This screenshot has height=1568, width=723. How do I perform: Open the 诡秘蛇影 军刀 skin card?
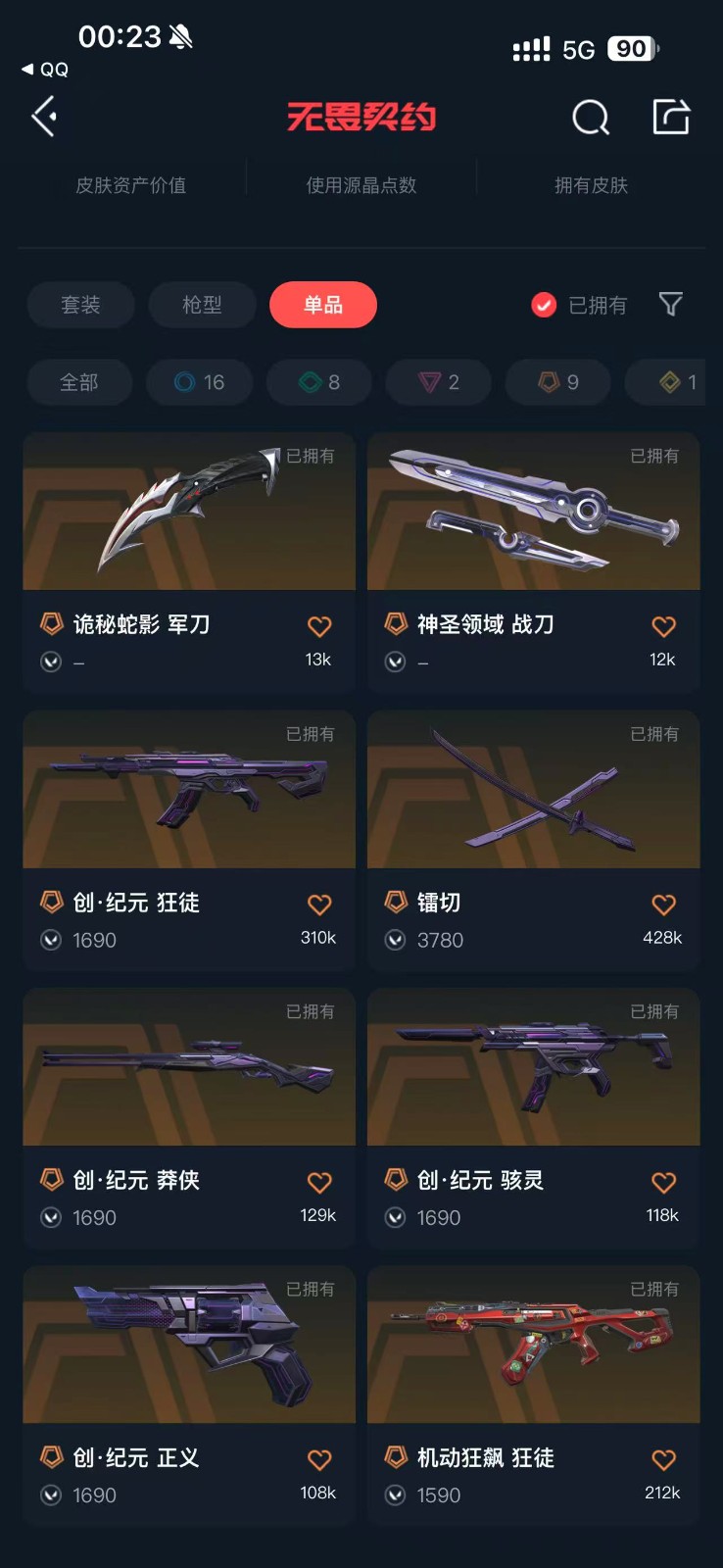[189, 563]
